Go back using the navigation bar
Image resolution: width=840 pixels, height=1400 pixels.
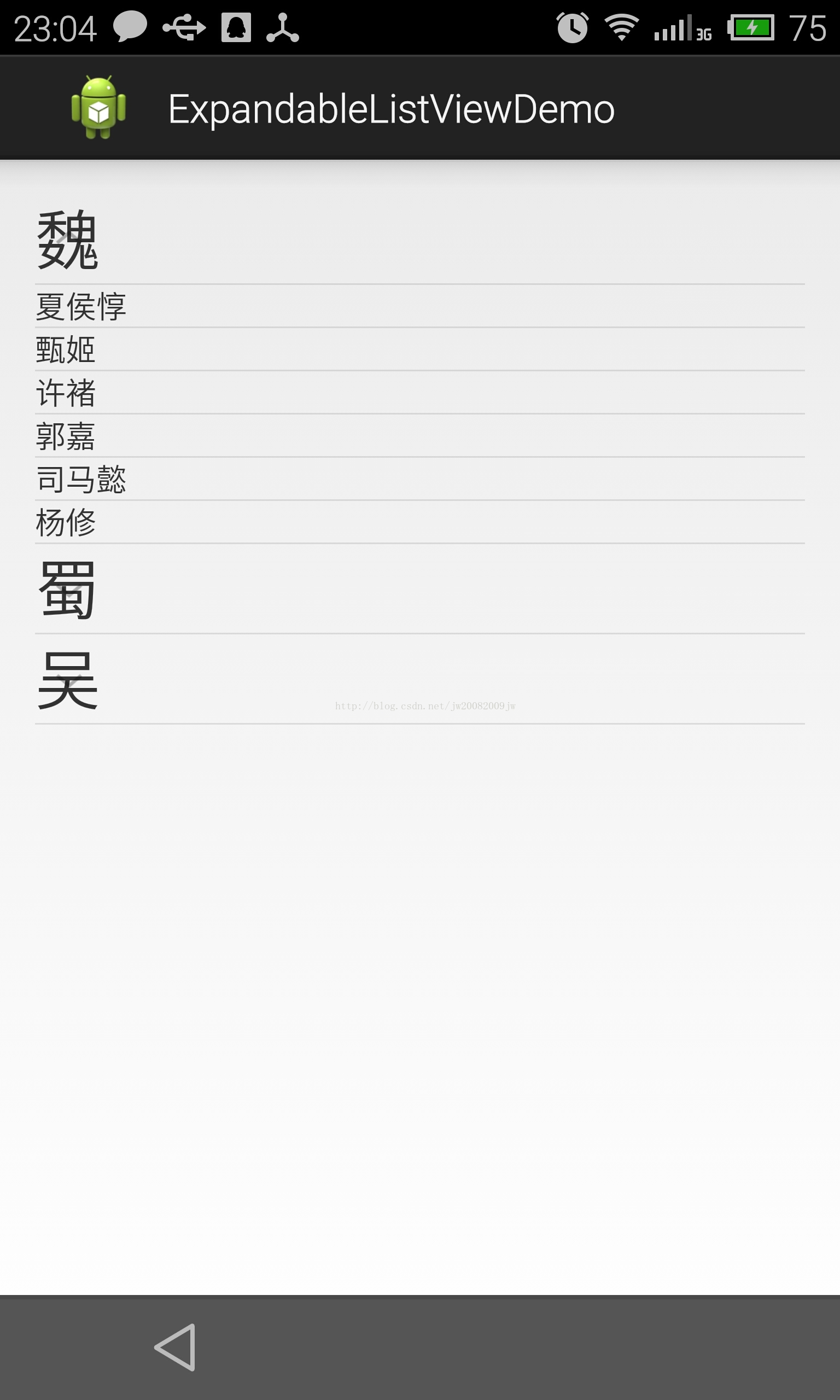pyautogui.click(x=176, y=1347)
